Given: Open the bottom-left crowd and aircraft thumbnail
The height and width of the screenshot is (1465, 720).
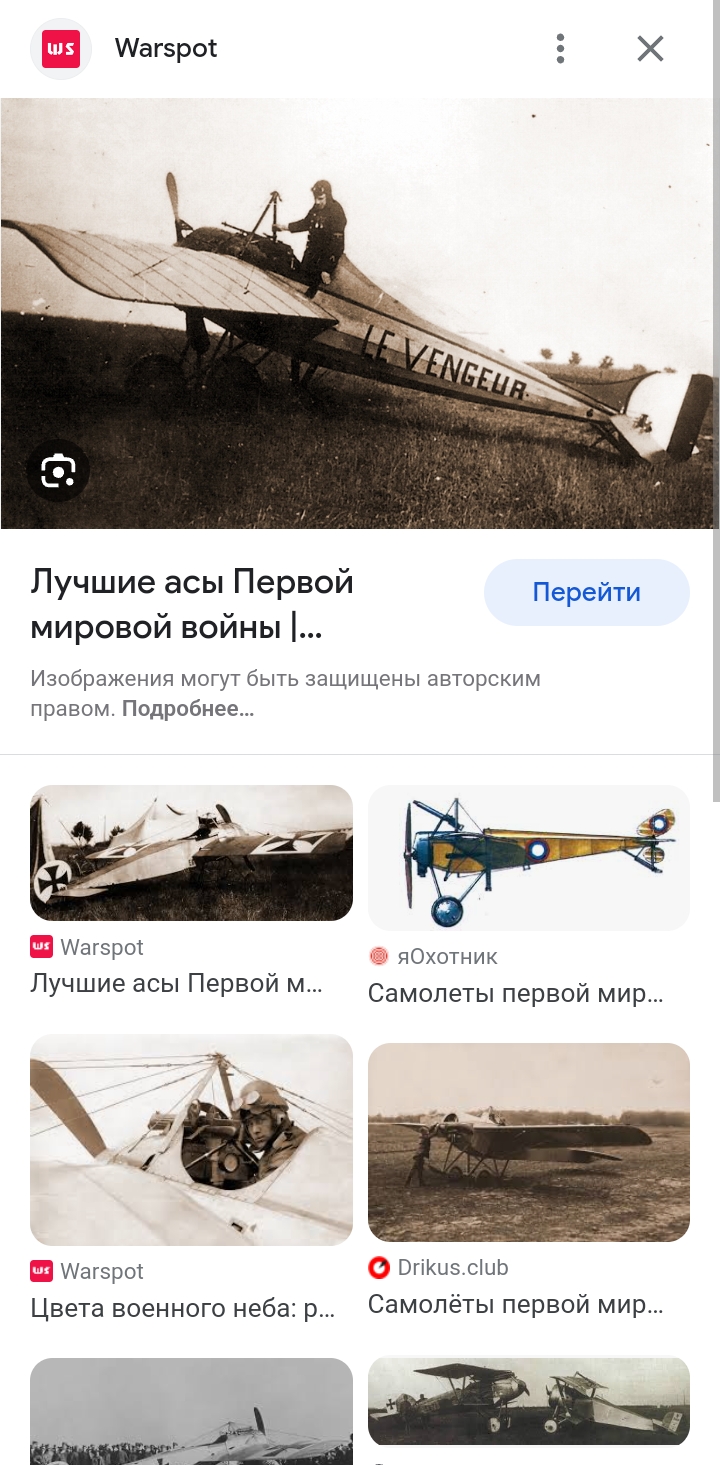Looking at the screenshot, I should point(191,1411).
